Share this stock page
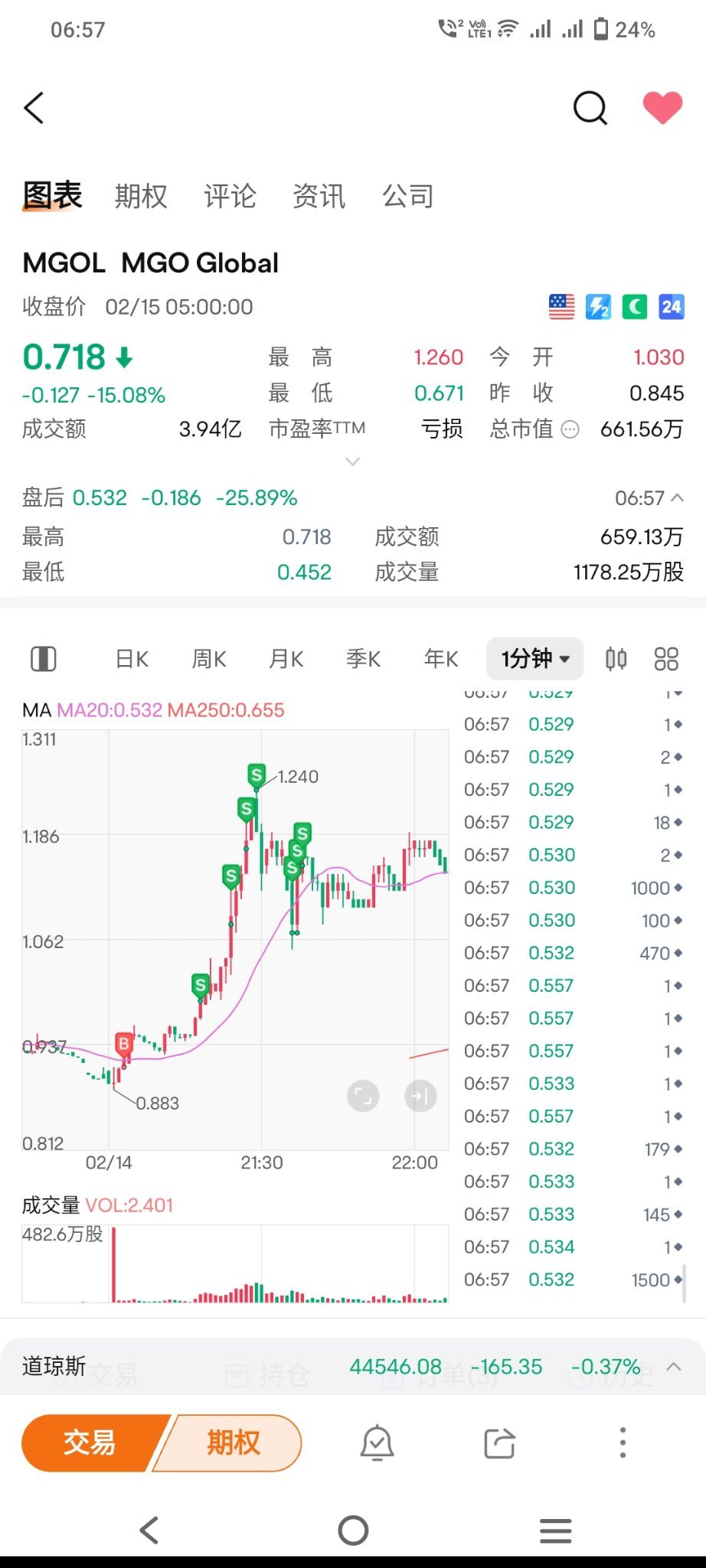Viewport: 706px width, 1568px height. [499, 1443]
